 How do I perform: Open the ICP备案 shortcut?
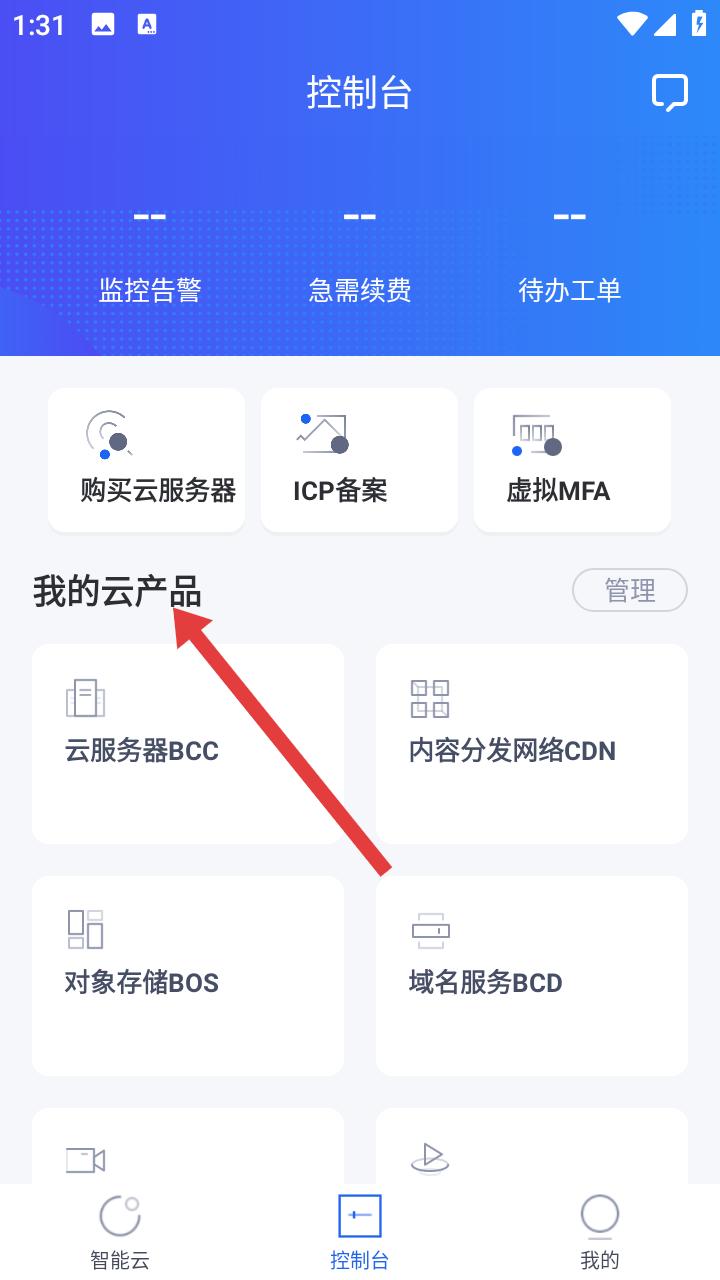pos(359,460)
